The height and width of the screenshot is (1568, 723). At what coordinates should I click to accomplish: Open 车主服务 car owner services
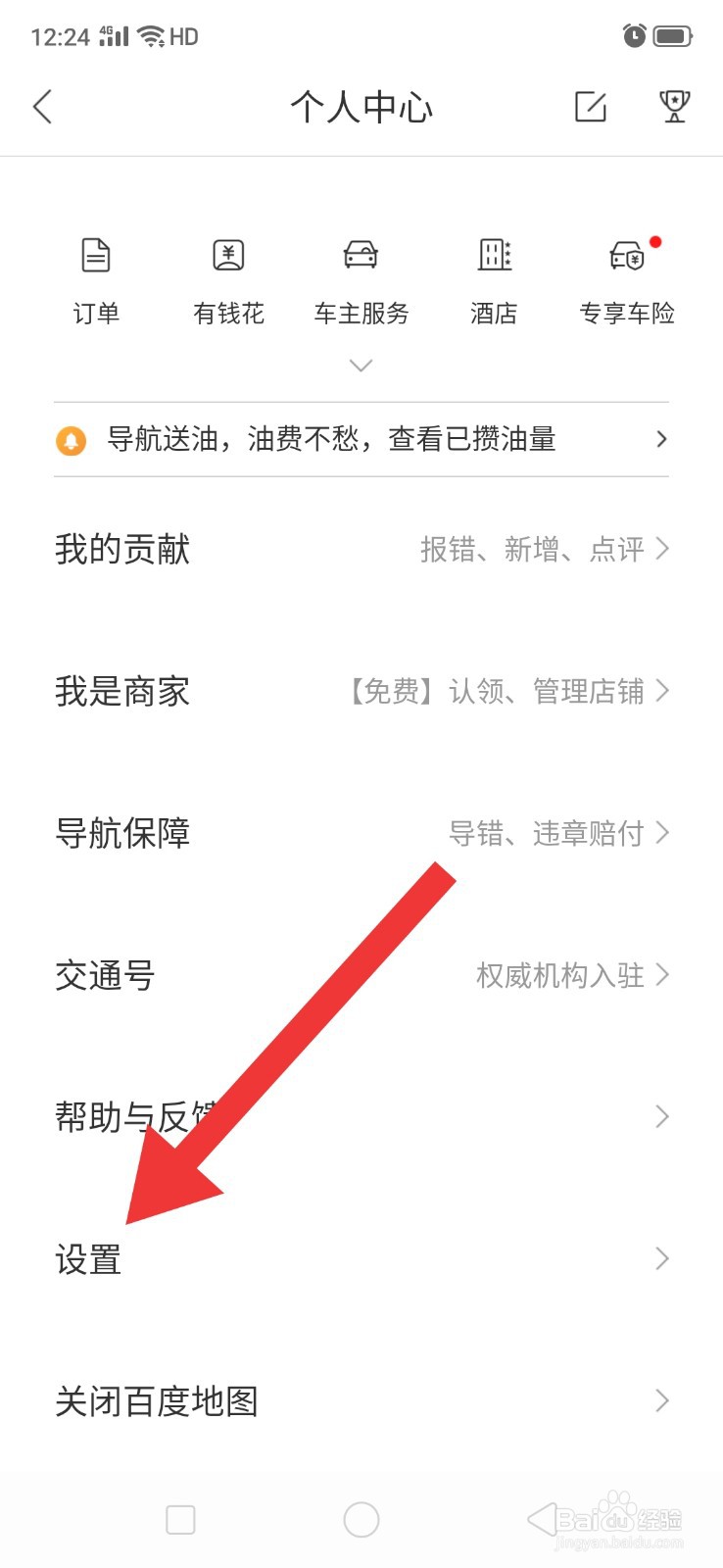tap(361, 279)
